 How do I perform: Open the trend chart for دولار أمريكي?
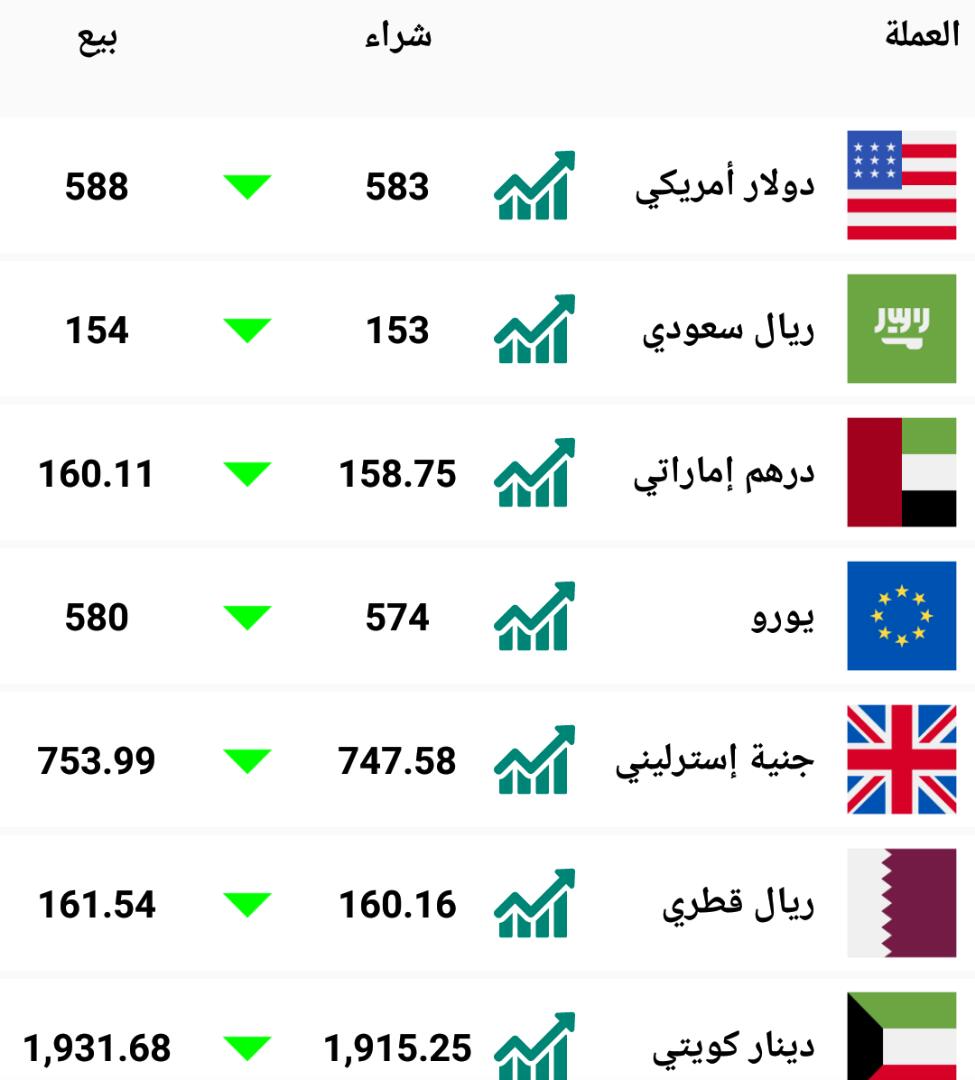(x=535, y=186)
